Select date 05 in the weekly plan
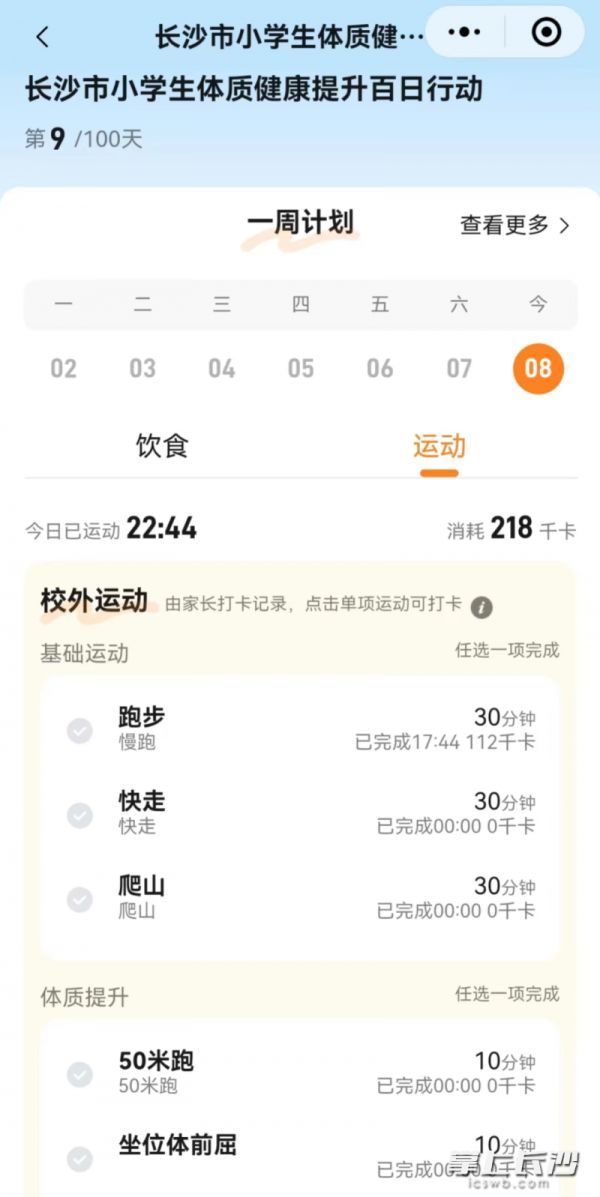 click(x=301, y=369)
